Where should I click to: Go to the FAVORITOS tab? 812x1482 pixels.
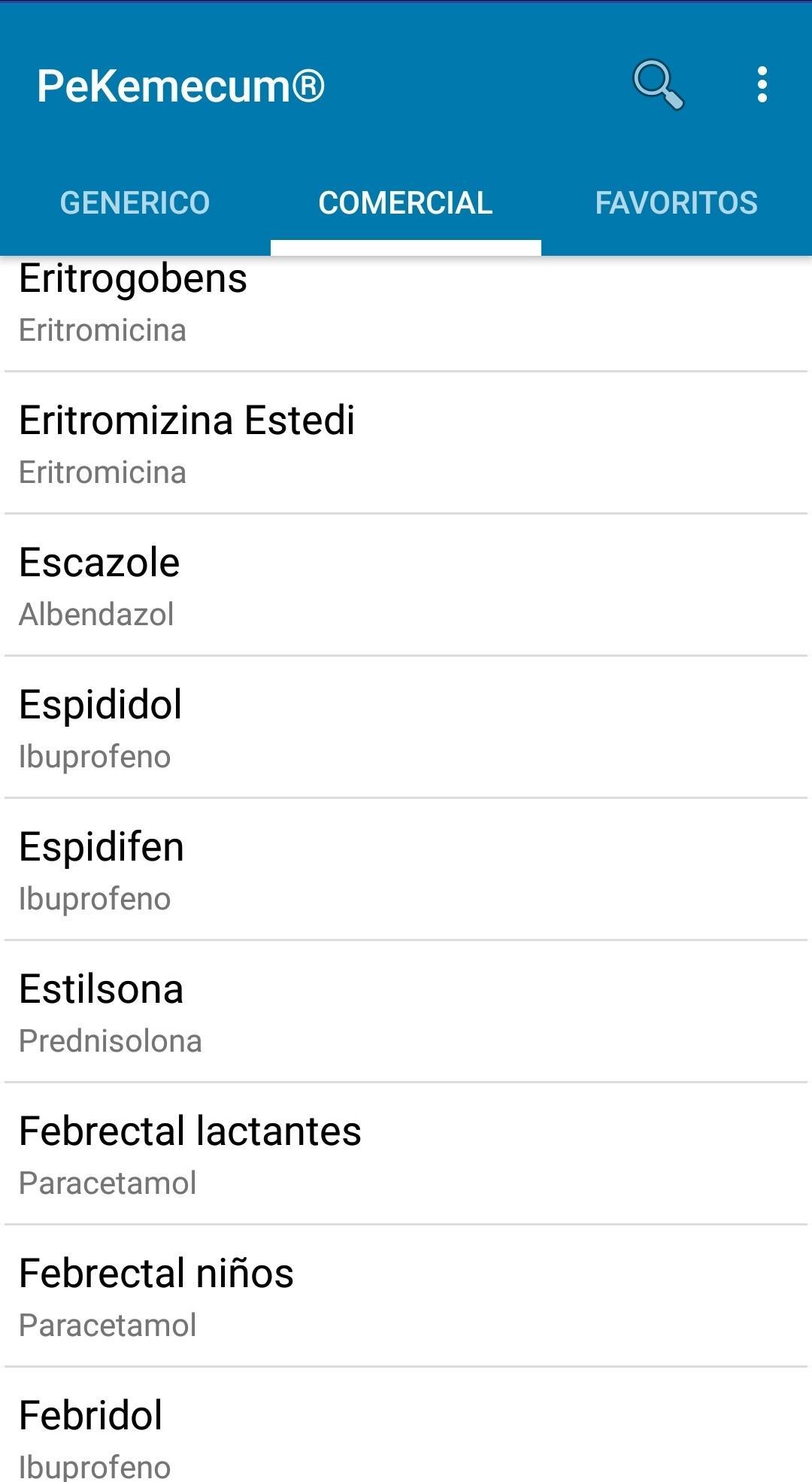(677, 203)
